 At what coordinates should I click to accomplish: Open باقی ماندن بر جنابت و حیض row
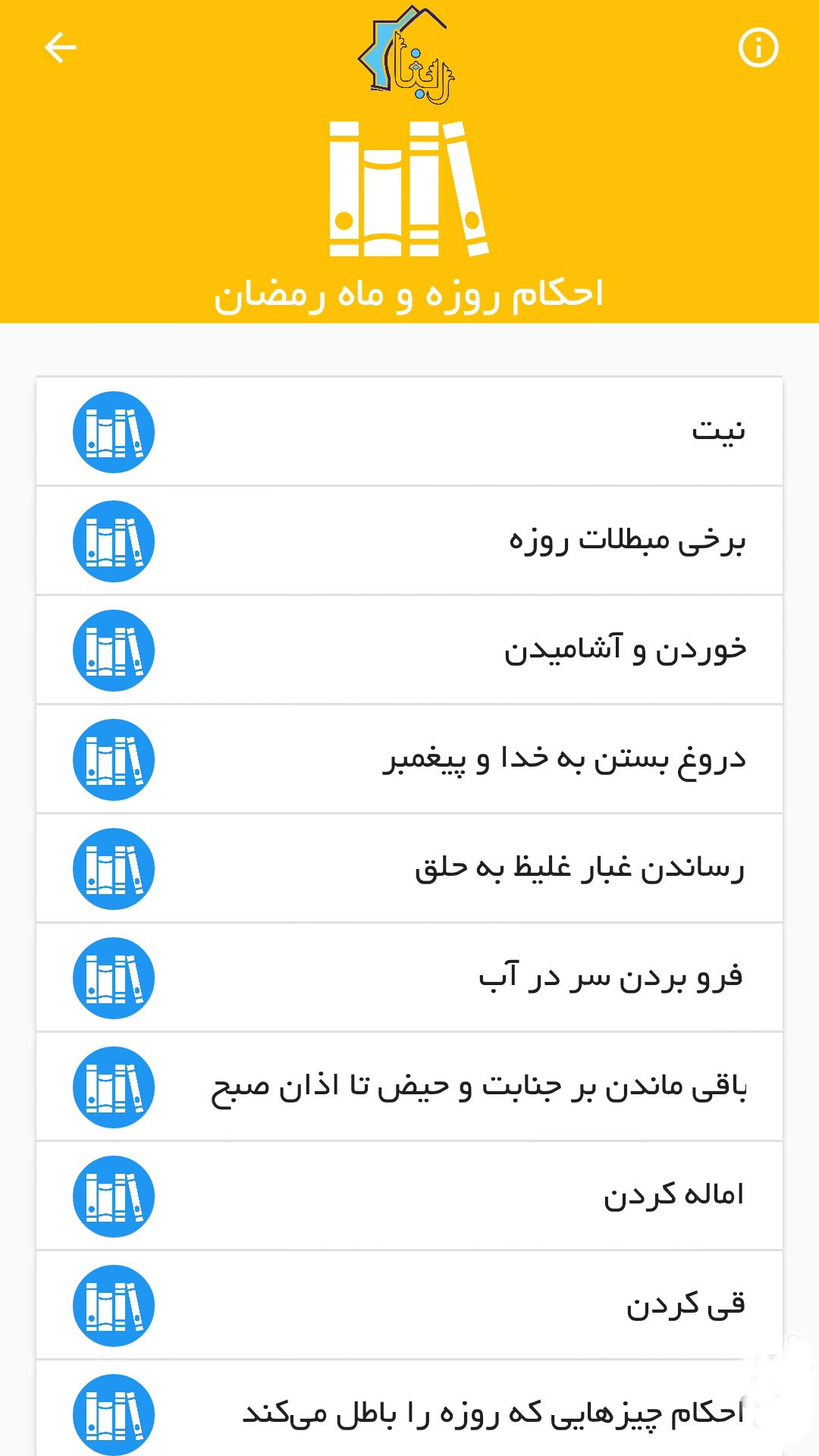point(409,1087)
